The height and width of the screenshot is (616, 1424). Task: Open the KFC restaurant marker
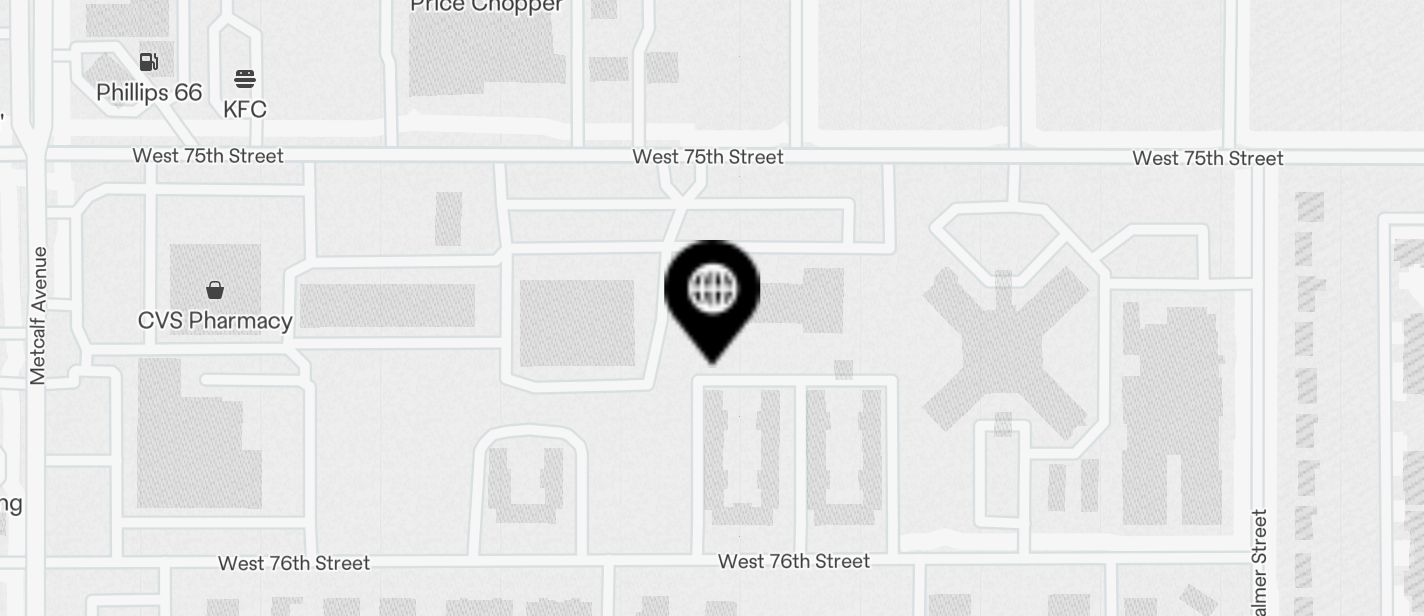tap(245, 79)
